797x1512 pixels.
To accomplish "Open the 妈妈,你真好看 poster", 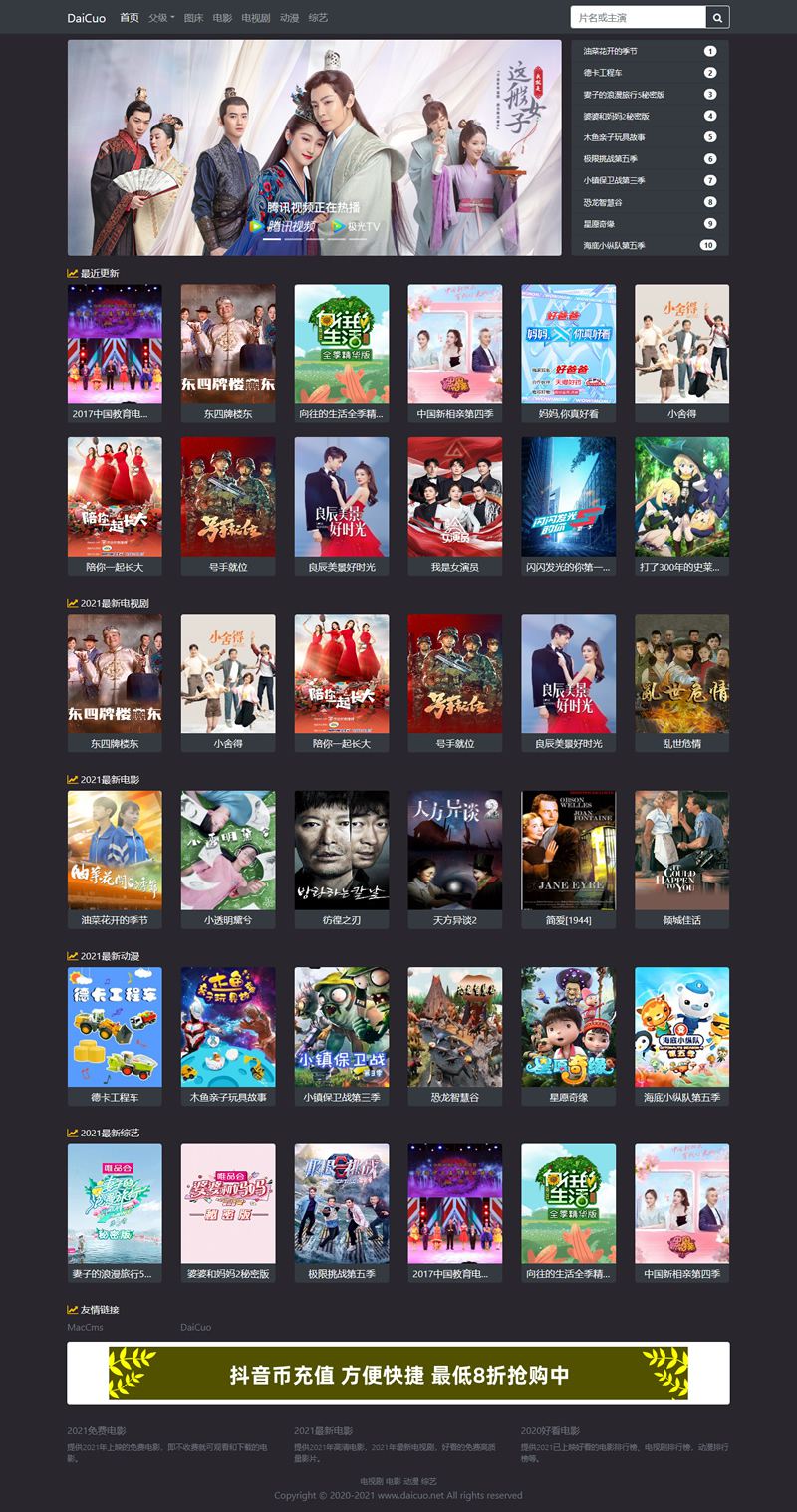I will point(568,344).
